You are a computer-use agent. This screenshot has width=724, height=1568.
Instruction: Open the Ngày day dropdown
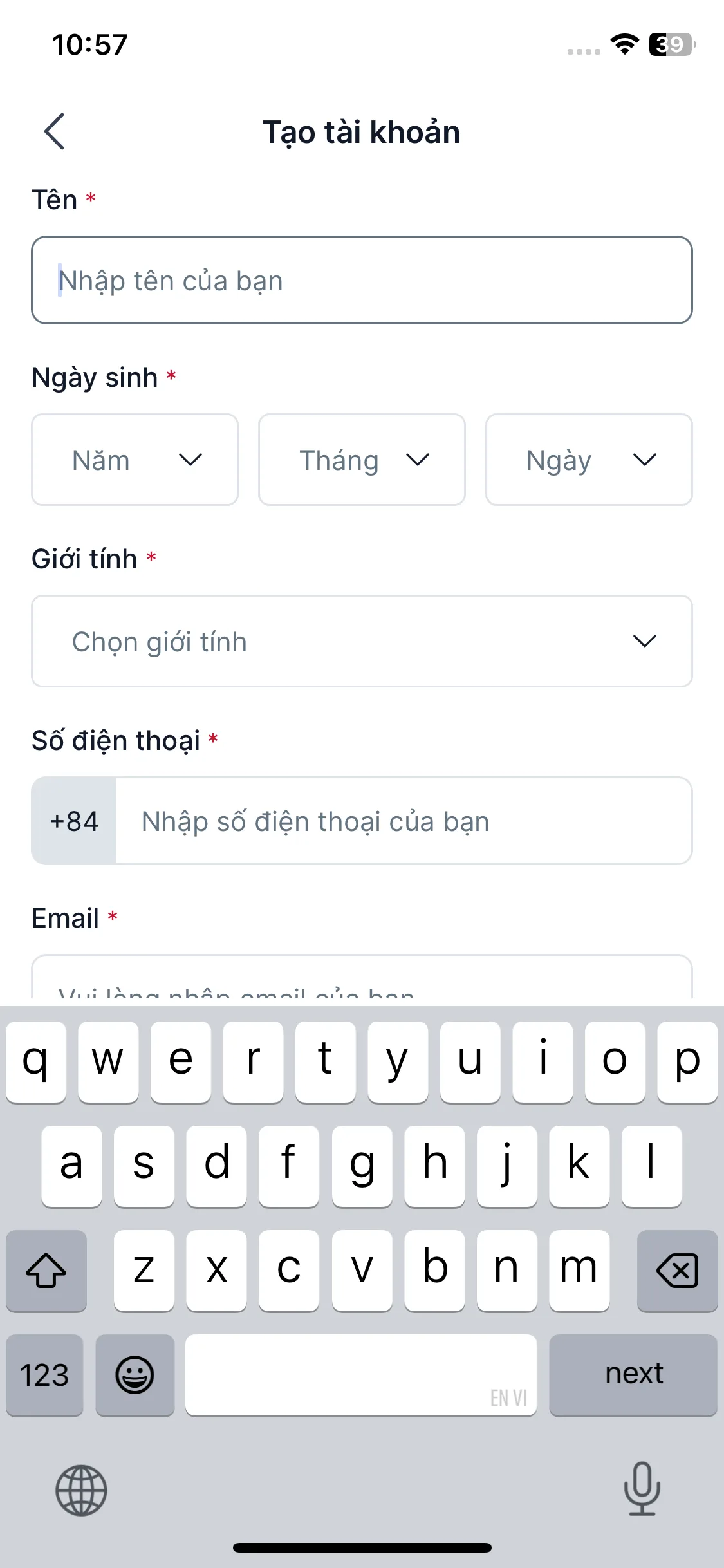[589, 460]
